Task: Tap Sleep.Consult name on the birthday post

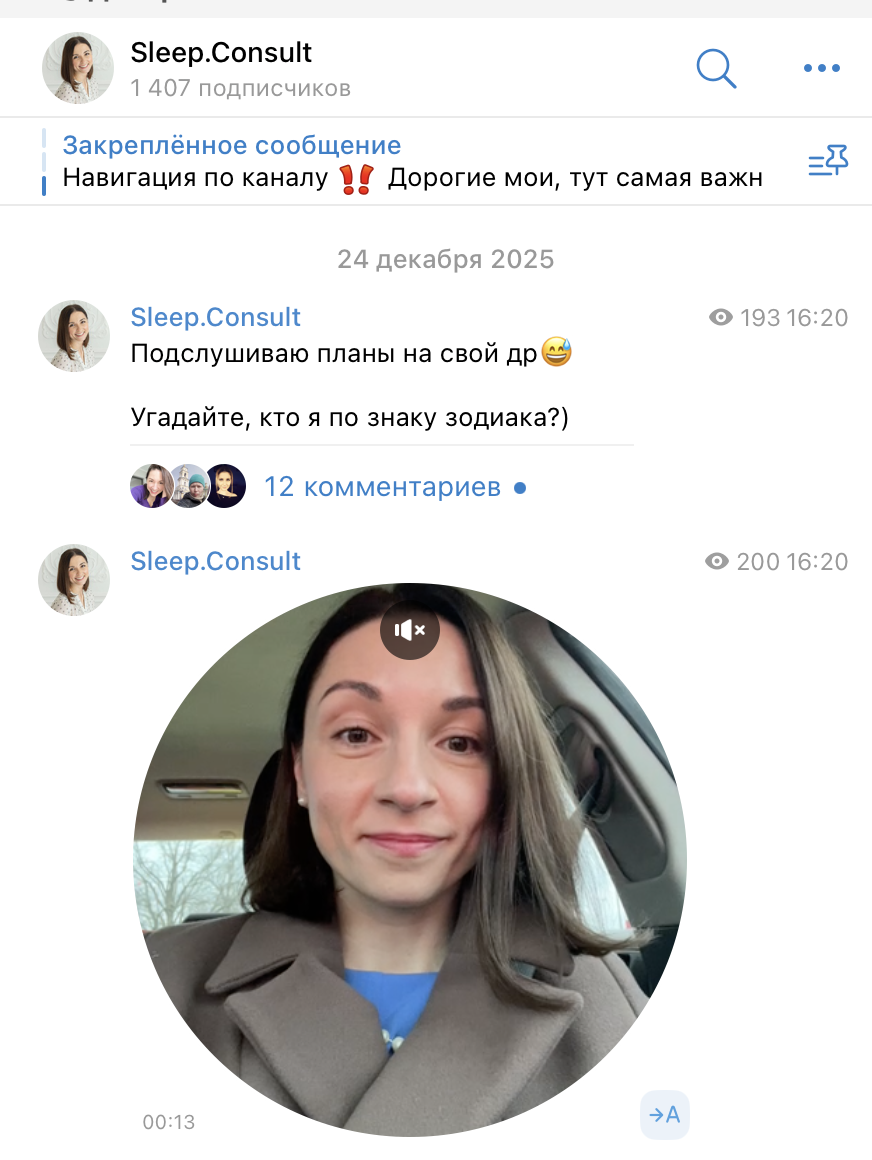Action: coord(215,318)
